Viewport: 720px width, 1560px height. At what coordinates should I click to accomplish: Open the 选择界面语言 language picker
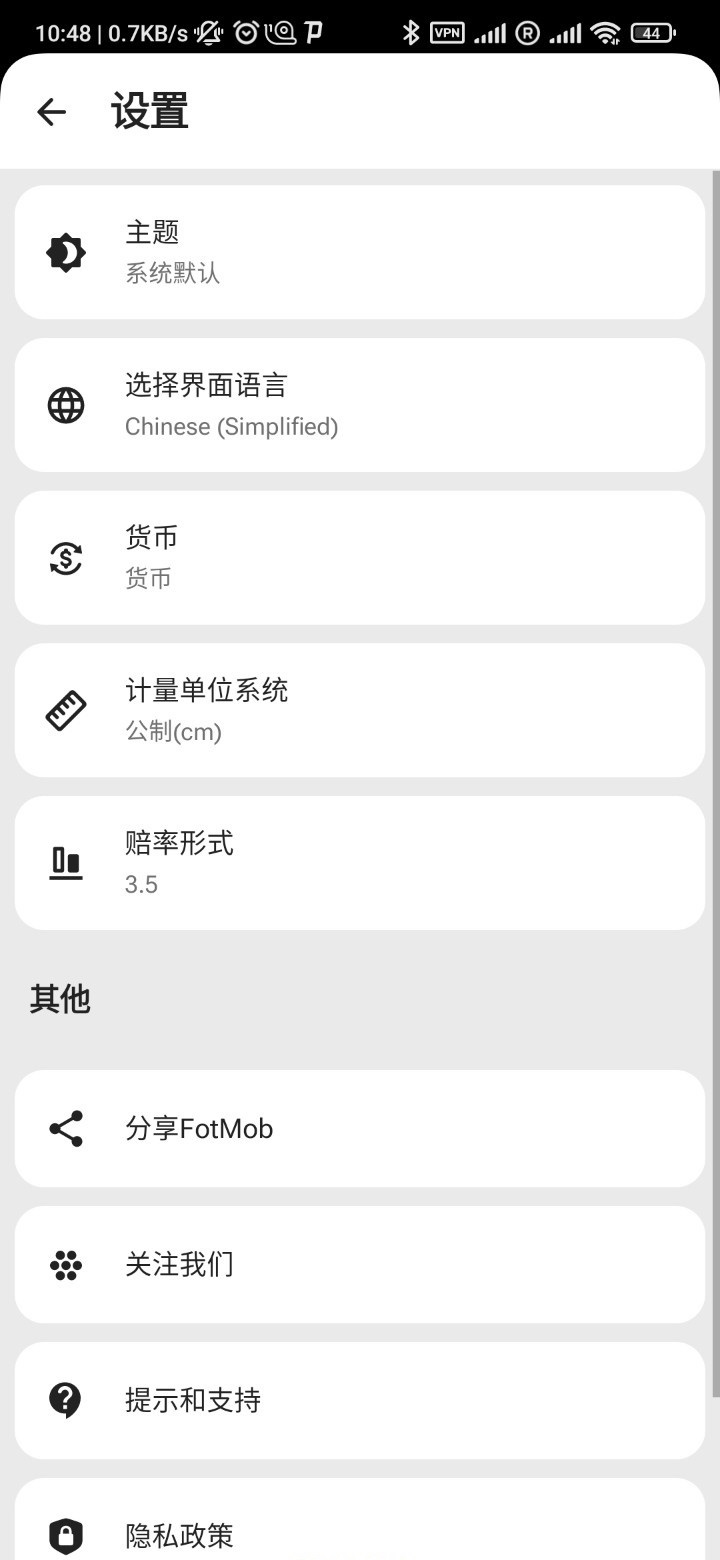coord(360,405)
